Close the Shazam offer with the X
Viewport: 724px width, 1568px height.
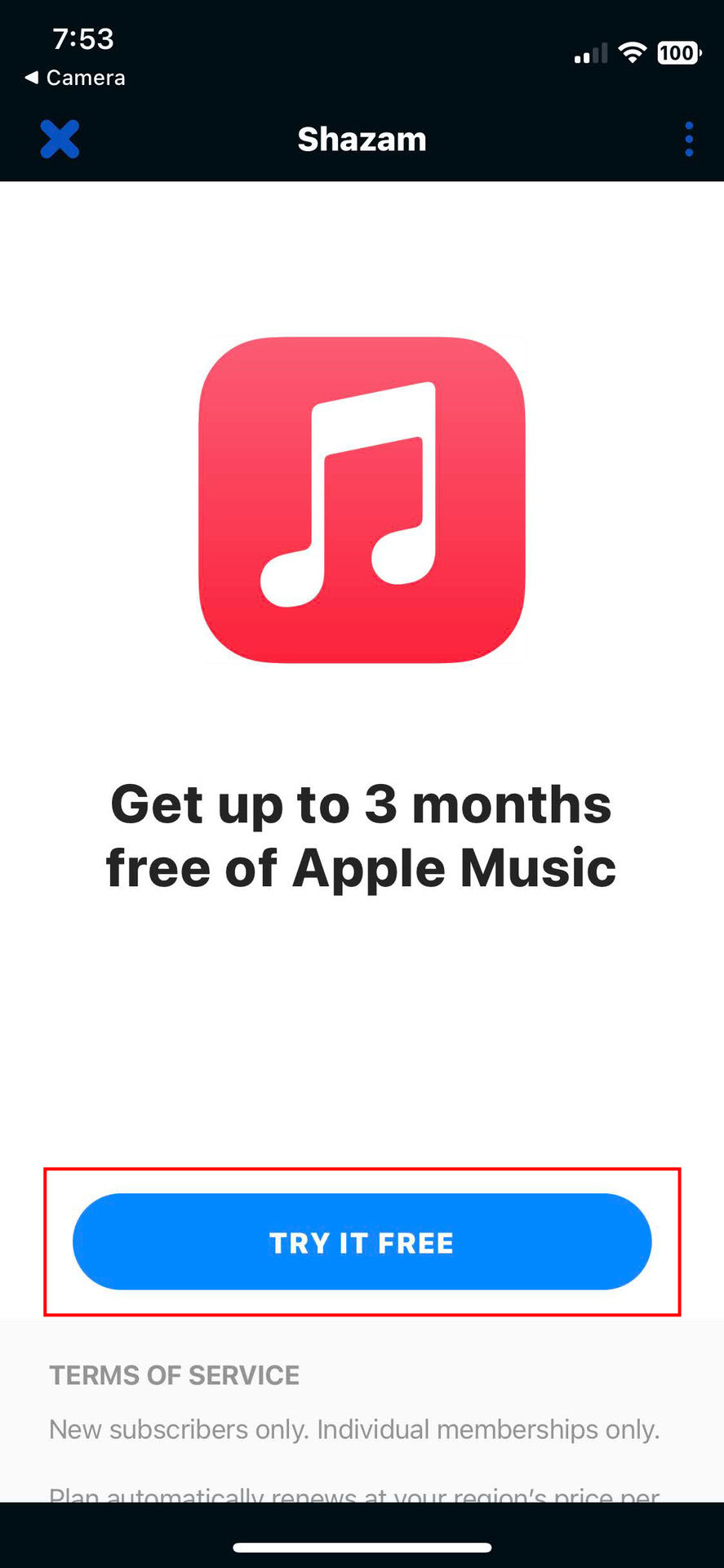click(60, 139)
